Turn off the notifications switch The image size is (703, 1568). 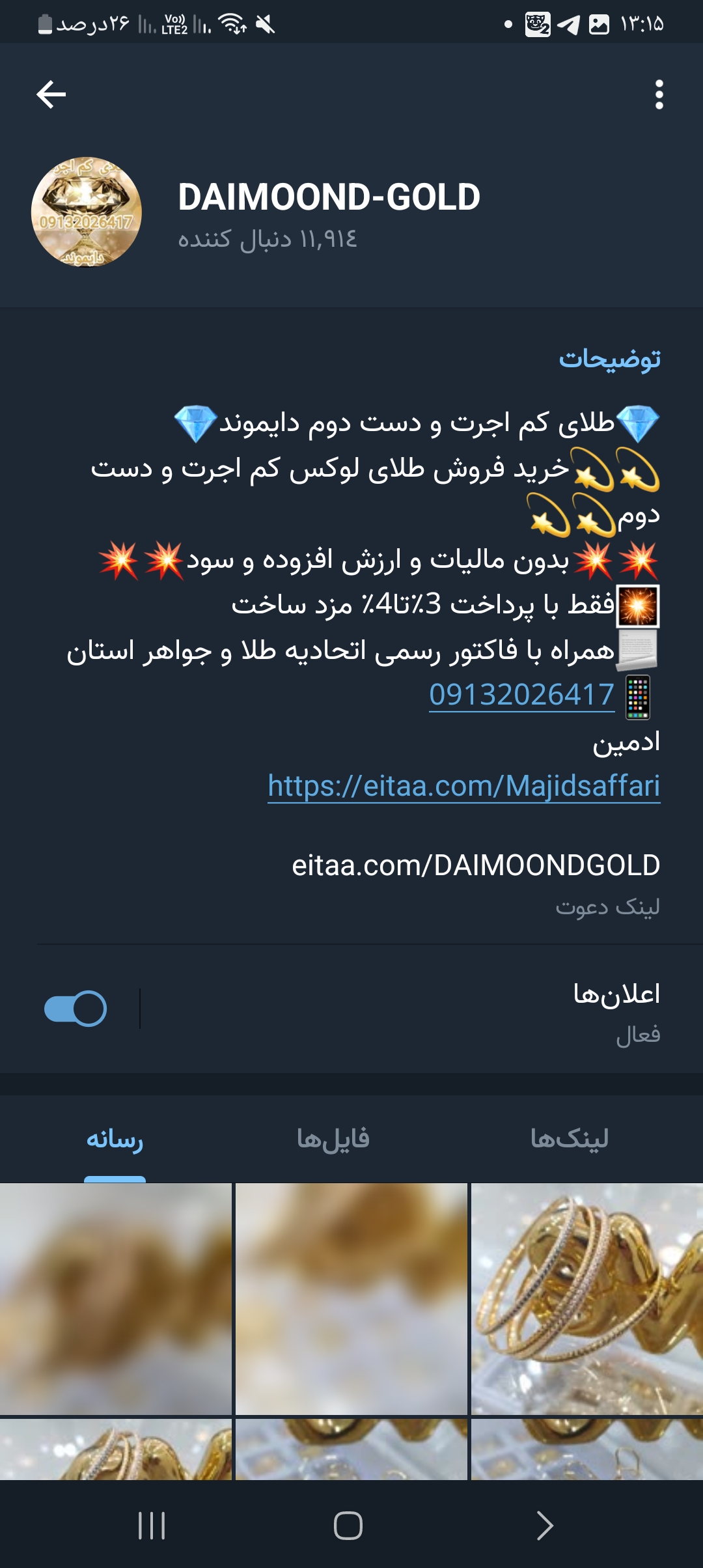click(x=76, y=1009)
